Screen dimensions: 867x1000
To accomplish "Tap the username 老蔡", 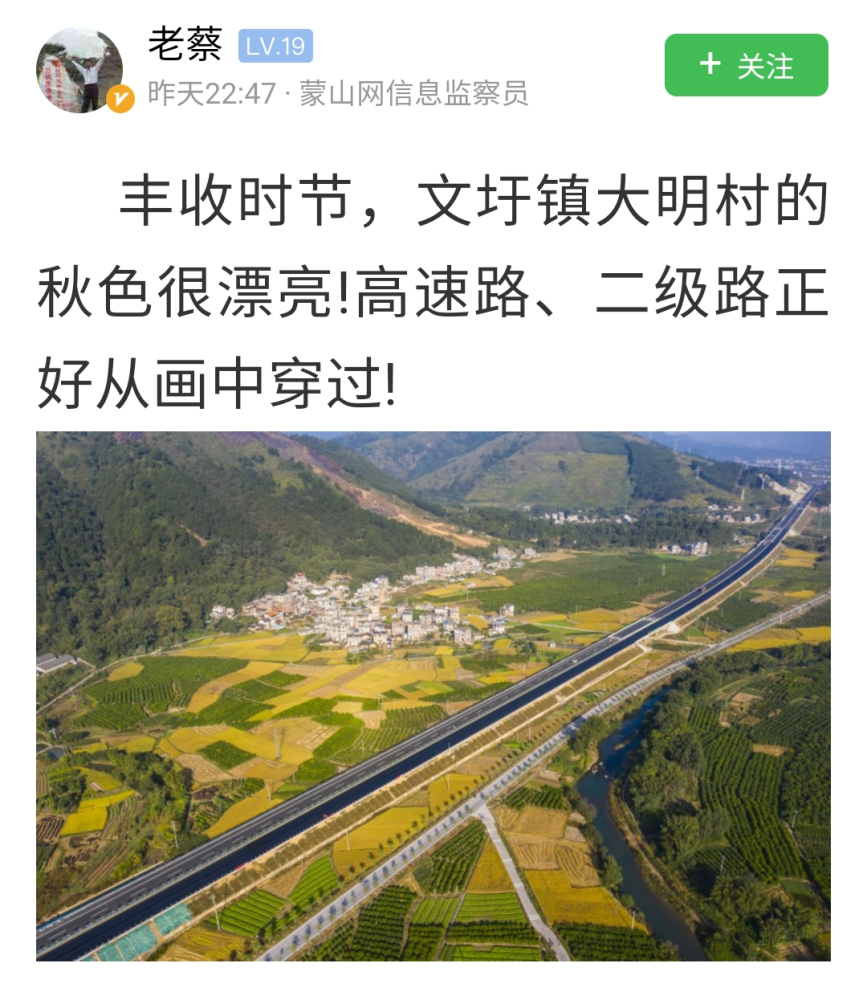I will click(x=185, y=44).
